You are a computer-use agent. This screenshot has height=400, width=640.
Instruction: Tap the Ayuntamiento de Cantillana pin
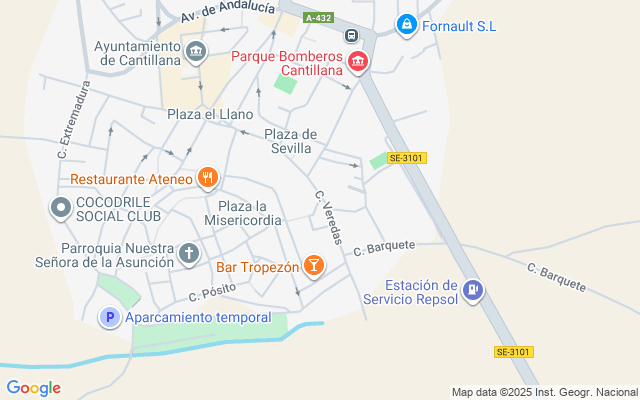coord(195,50)
